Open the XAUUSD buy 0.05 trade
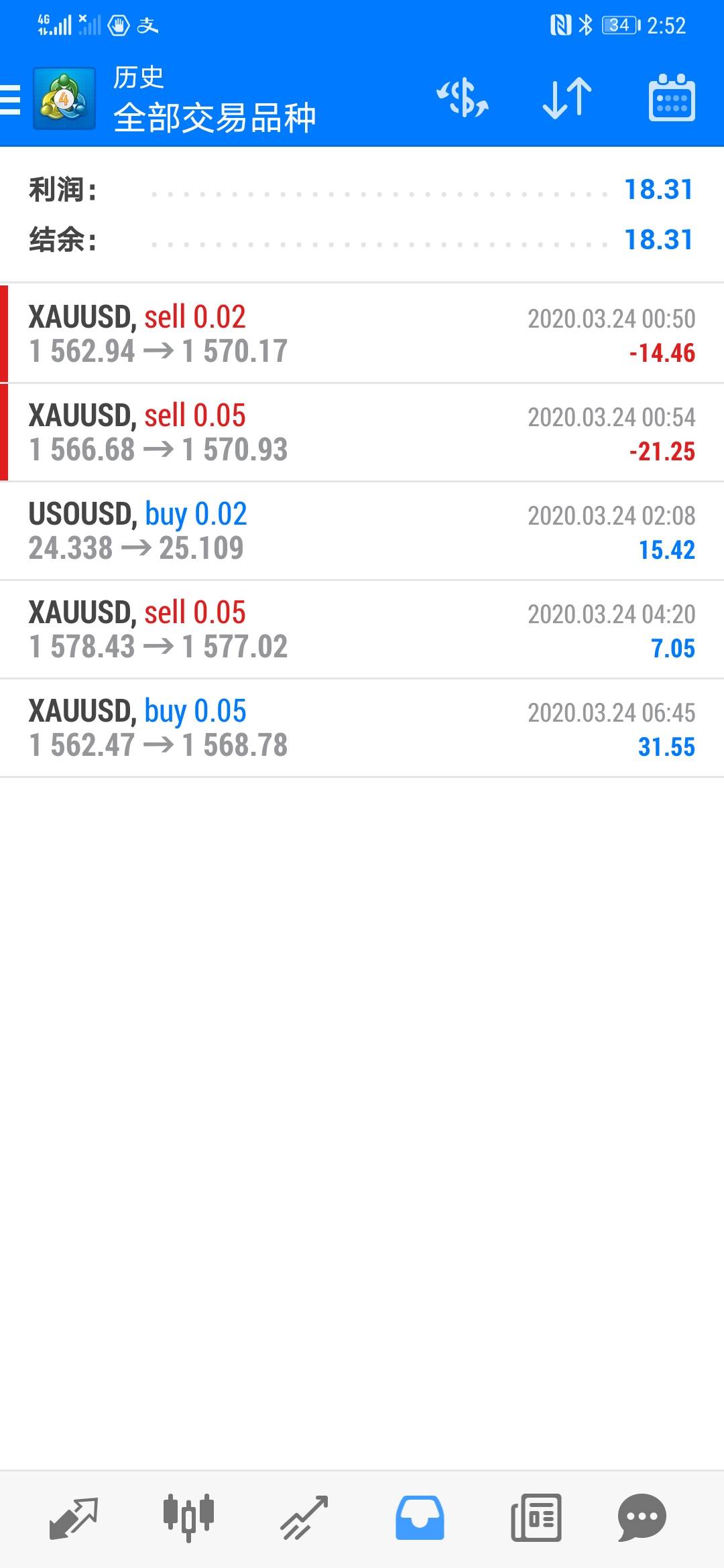The image size is (724, 1568). pos(362,728)
